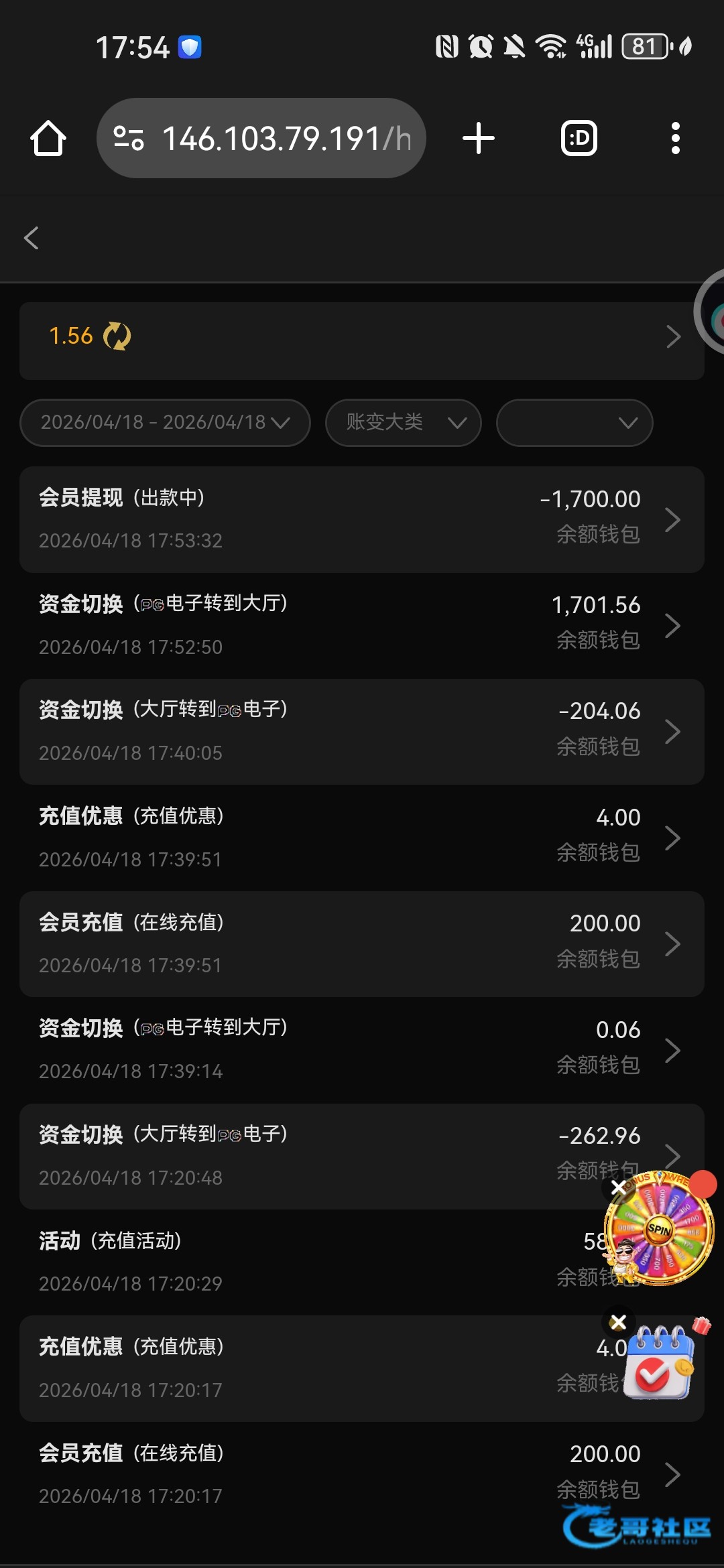Open the 会员充值 200.00 record at 17:39:51

pos(362,943)
